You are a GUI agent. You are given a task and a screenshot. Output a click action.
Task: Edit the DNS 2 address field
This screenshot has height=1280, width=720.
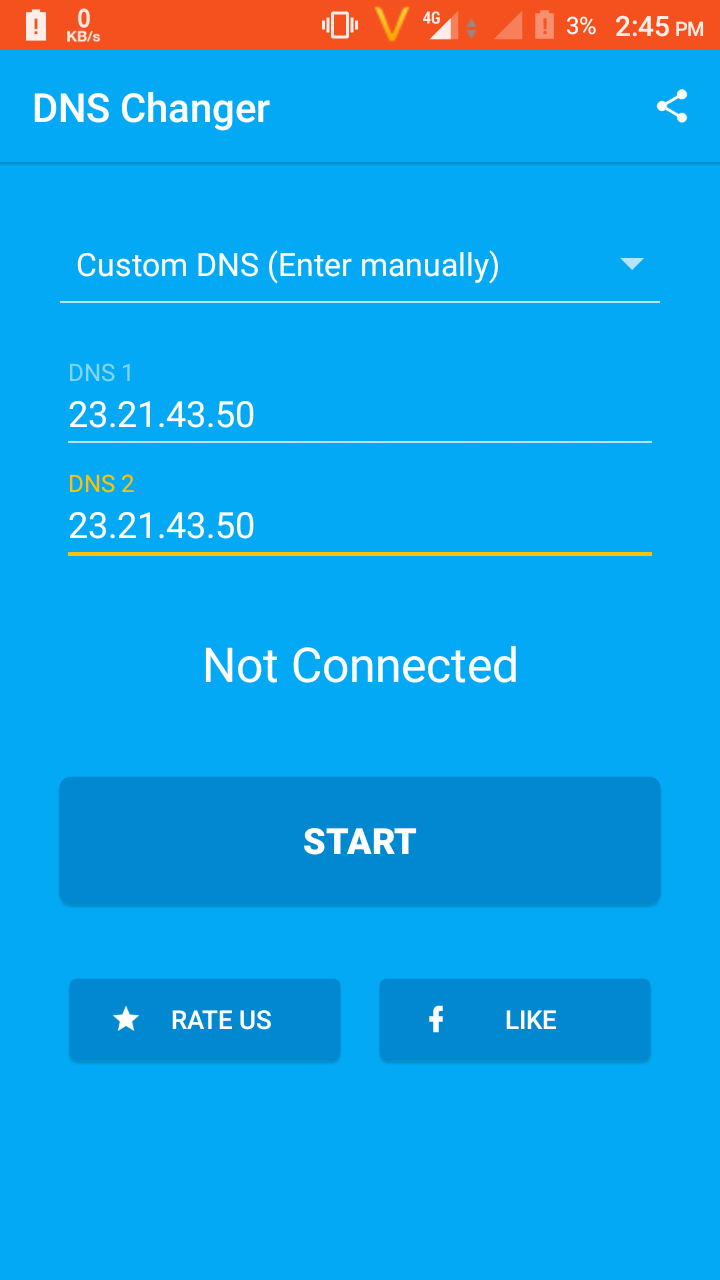tap(360, 526)
